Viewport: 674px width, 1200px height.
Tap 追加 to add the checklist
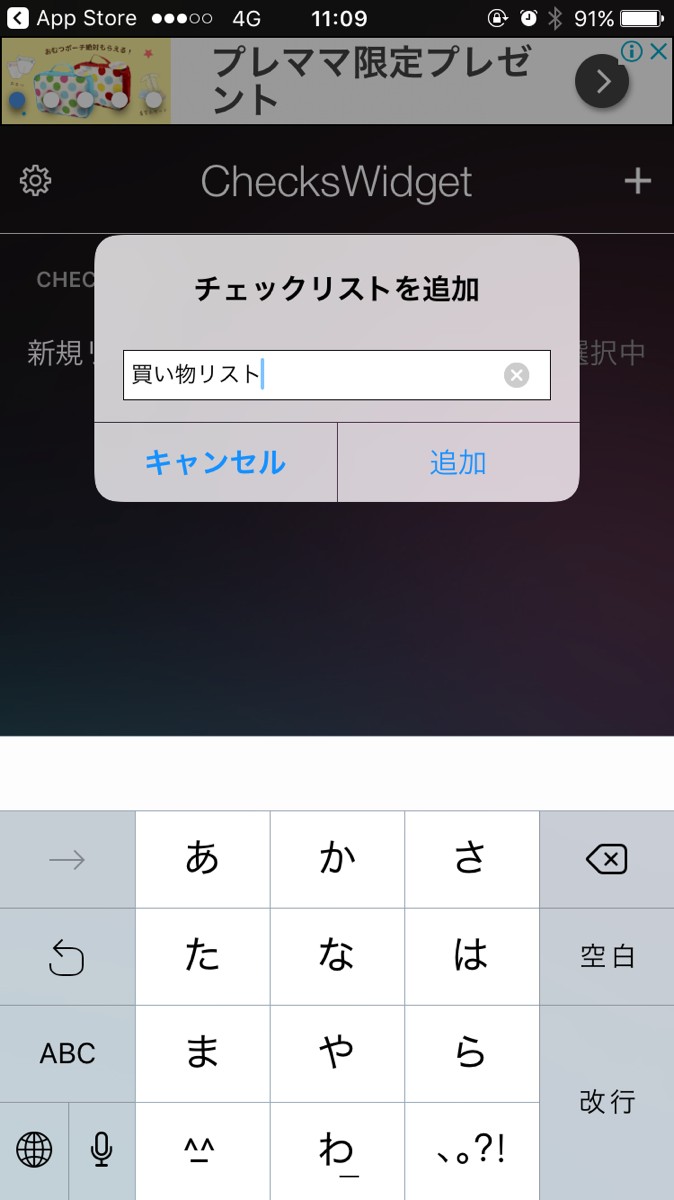point(458,462)
